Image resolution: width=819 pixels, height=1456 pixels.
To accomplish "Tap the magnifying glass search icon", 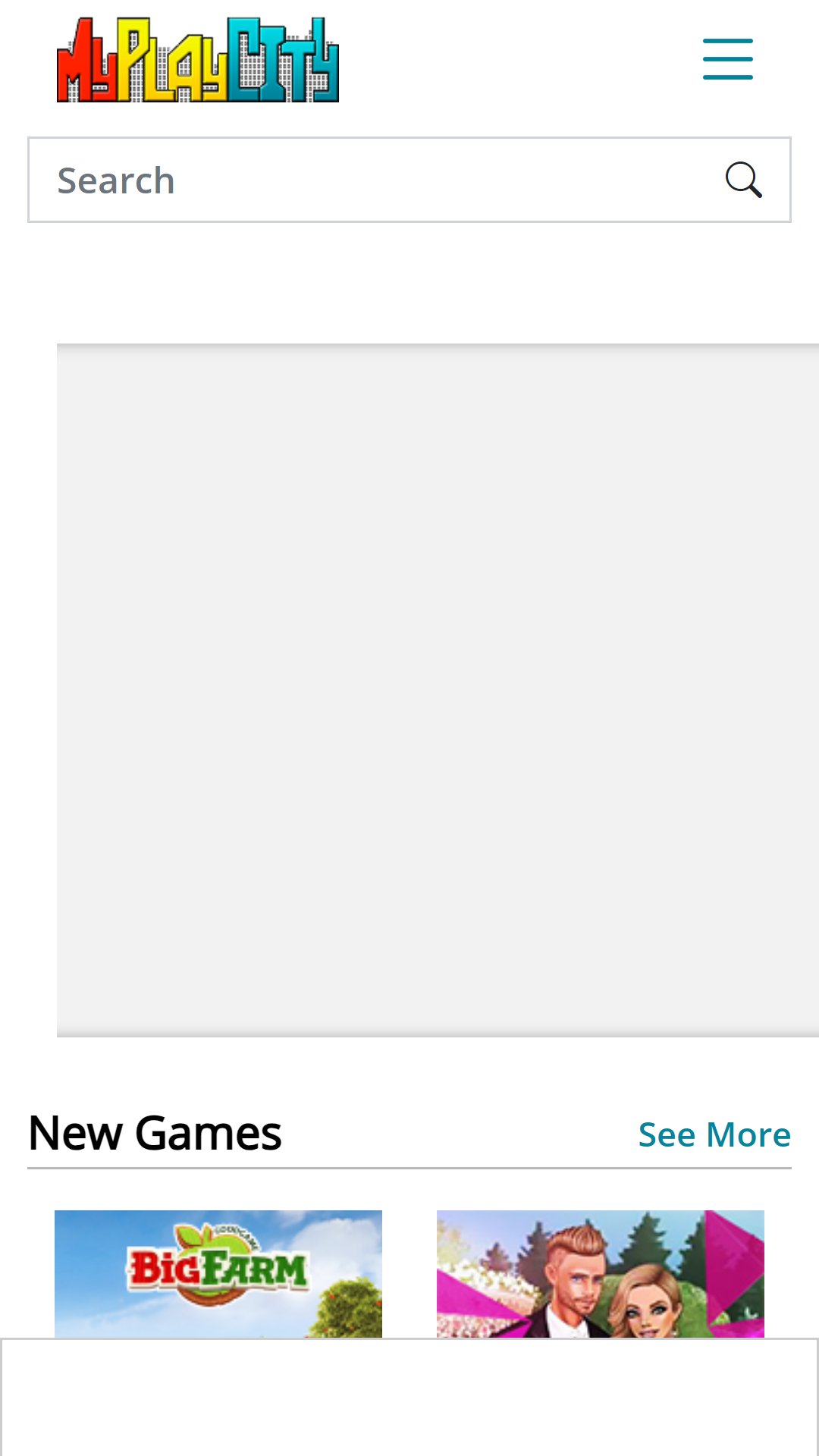I will pyautogui.click(x=743, y=180).
